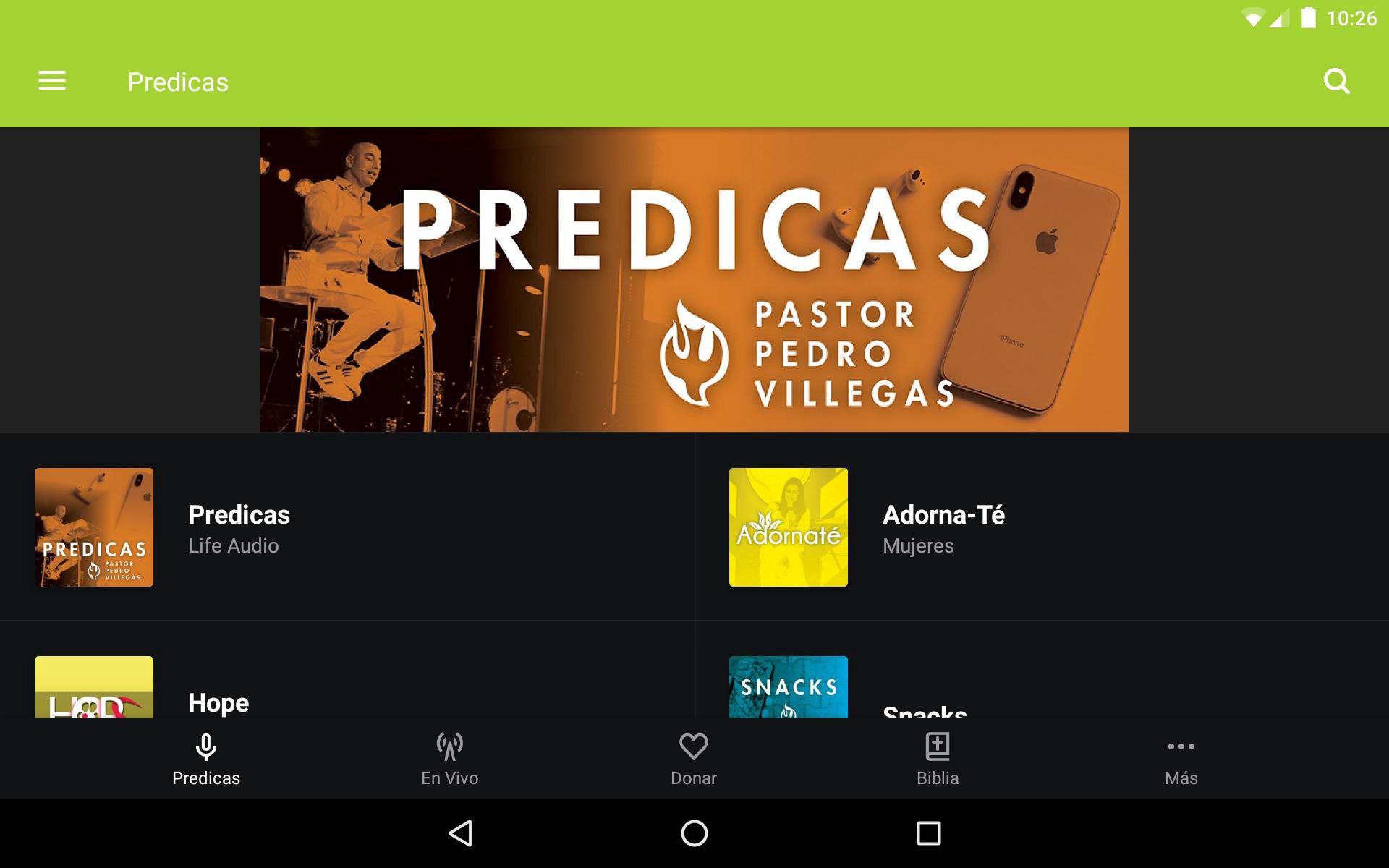Switch to the En Vivo tab
This screenshot has height=868, width=1389.
(x=450, y=759)
